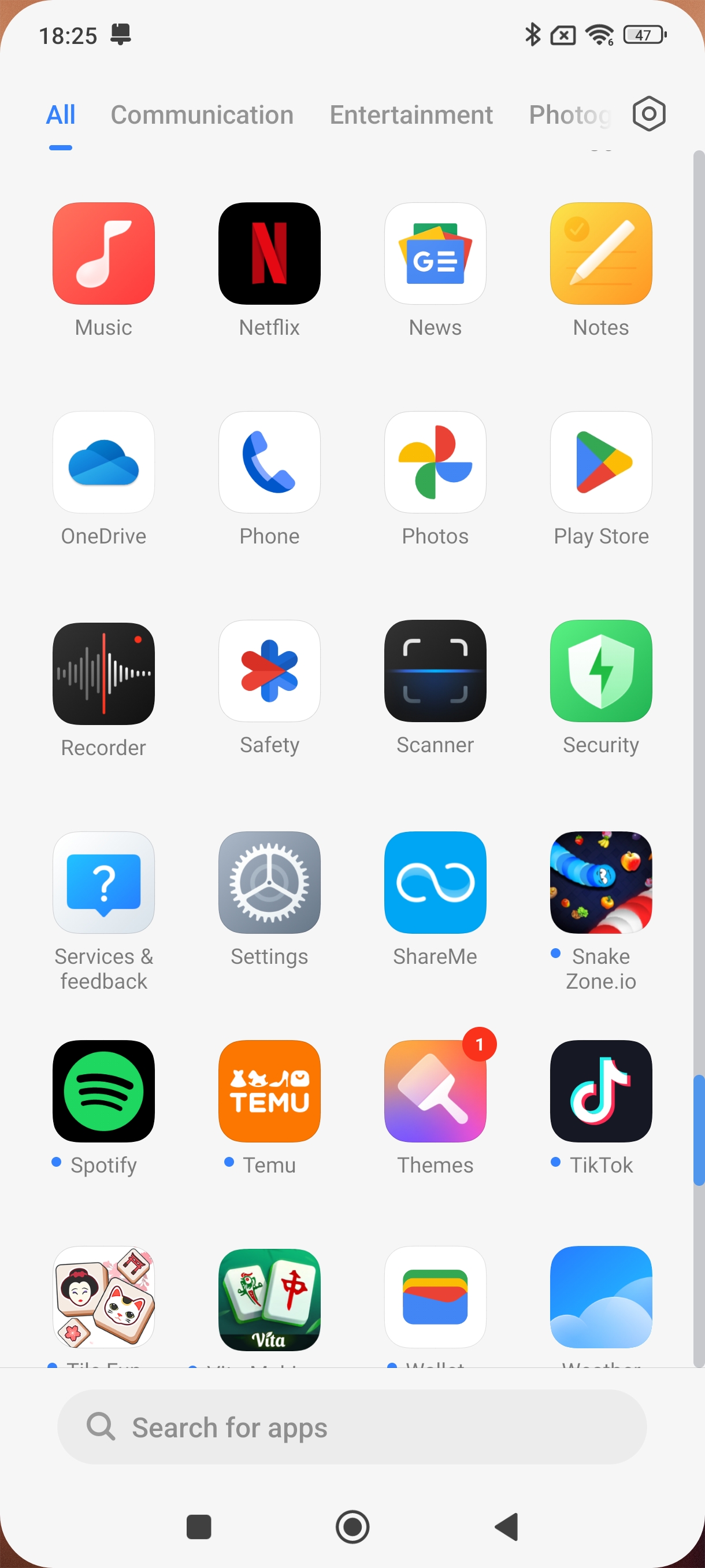Open the Recorder app
This screenshot has width=705, height=1568.
(x=103, y=672)
